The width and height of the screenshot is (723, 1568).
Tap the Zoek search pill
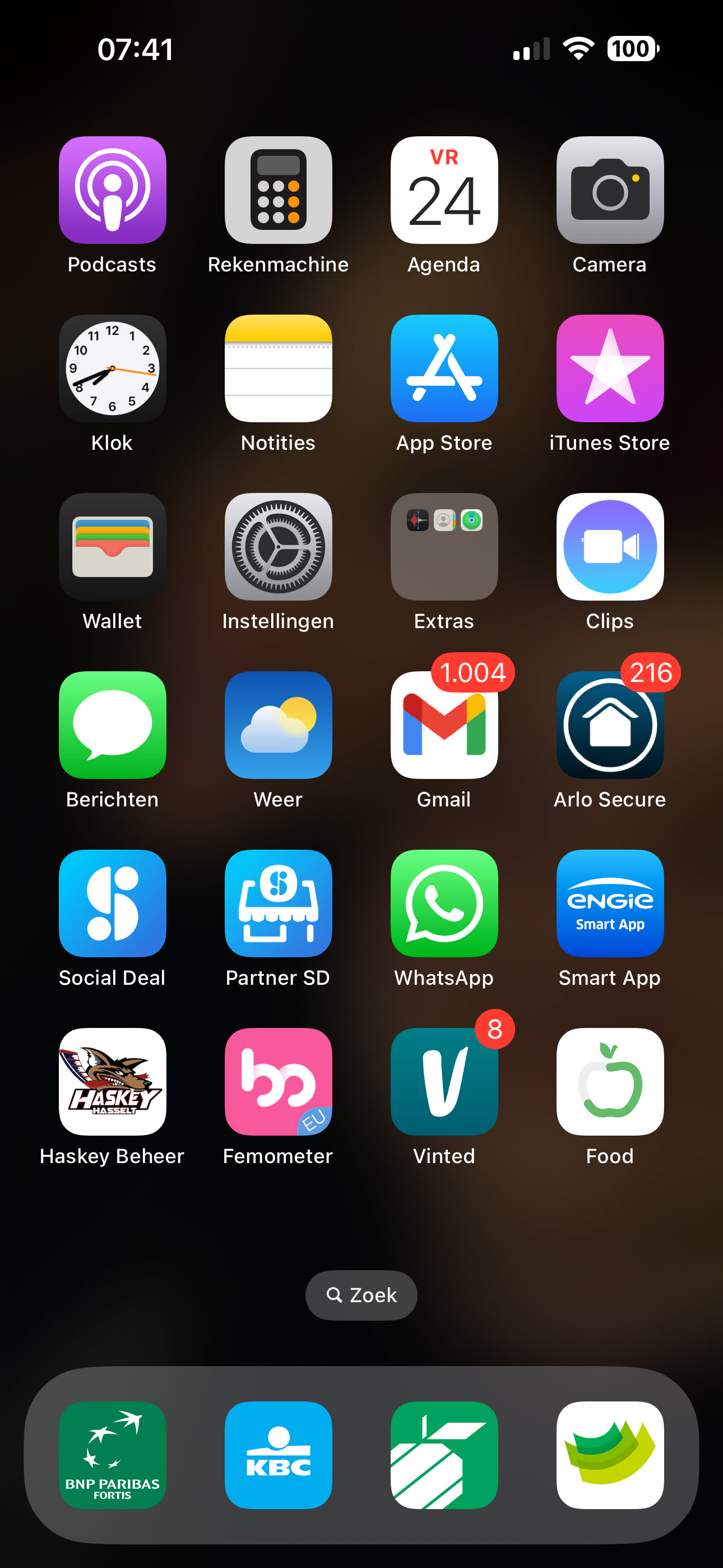pyautogui.click(x=361, y=1295)
